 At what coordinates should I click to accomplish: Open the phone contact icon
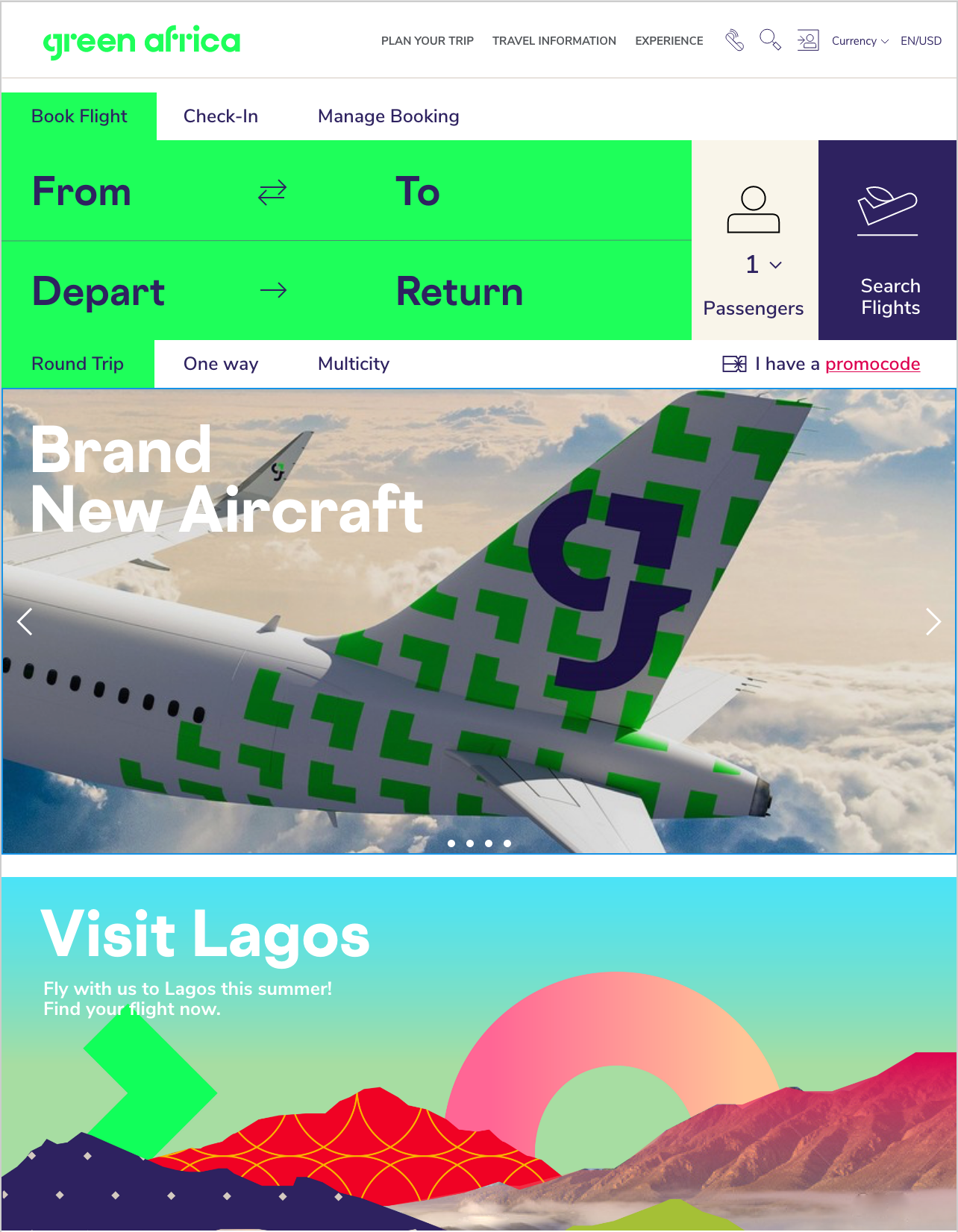(734, 40)
